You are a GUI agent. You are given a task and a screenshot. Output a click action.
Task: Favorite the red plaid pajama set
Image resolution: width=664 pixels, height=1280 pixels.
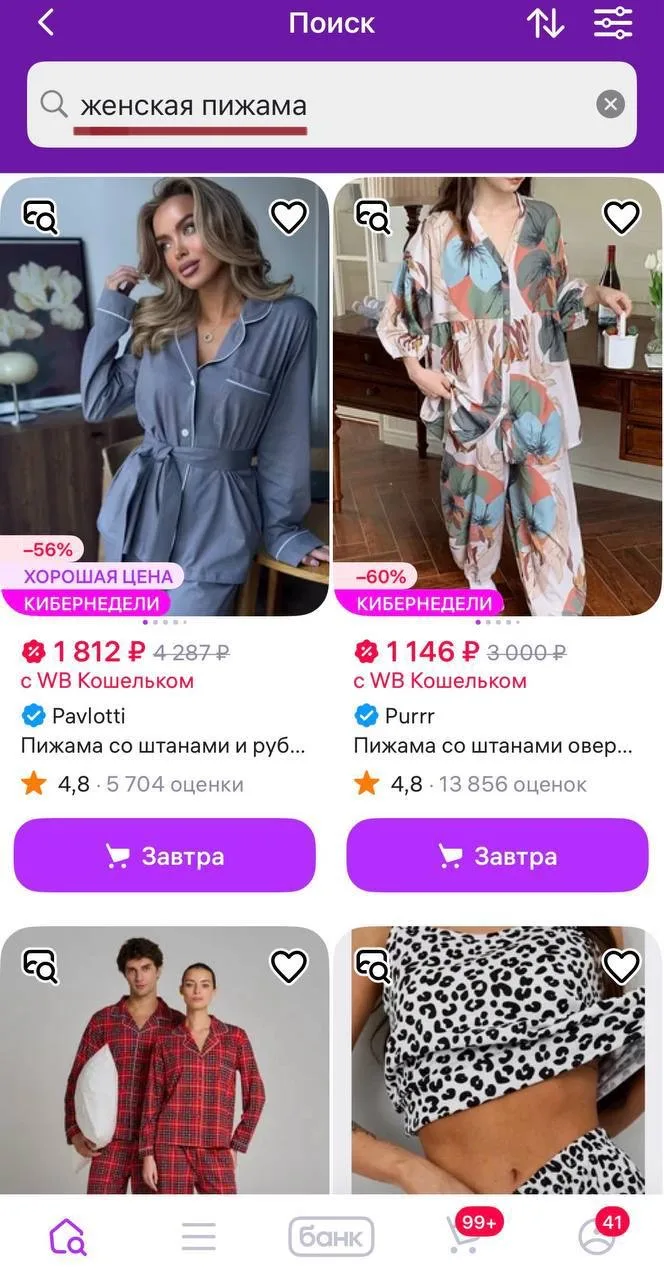click(289, 966)
